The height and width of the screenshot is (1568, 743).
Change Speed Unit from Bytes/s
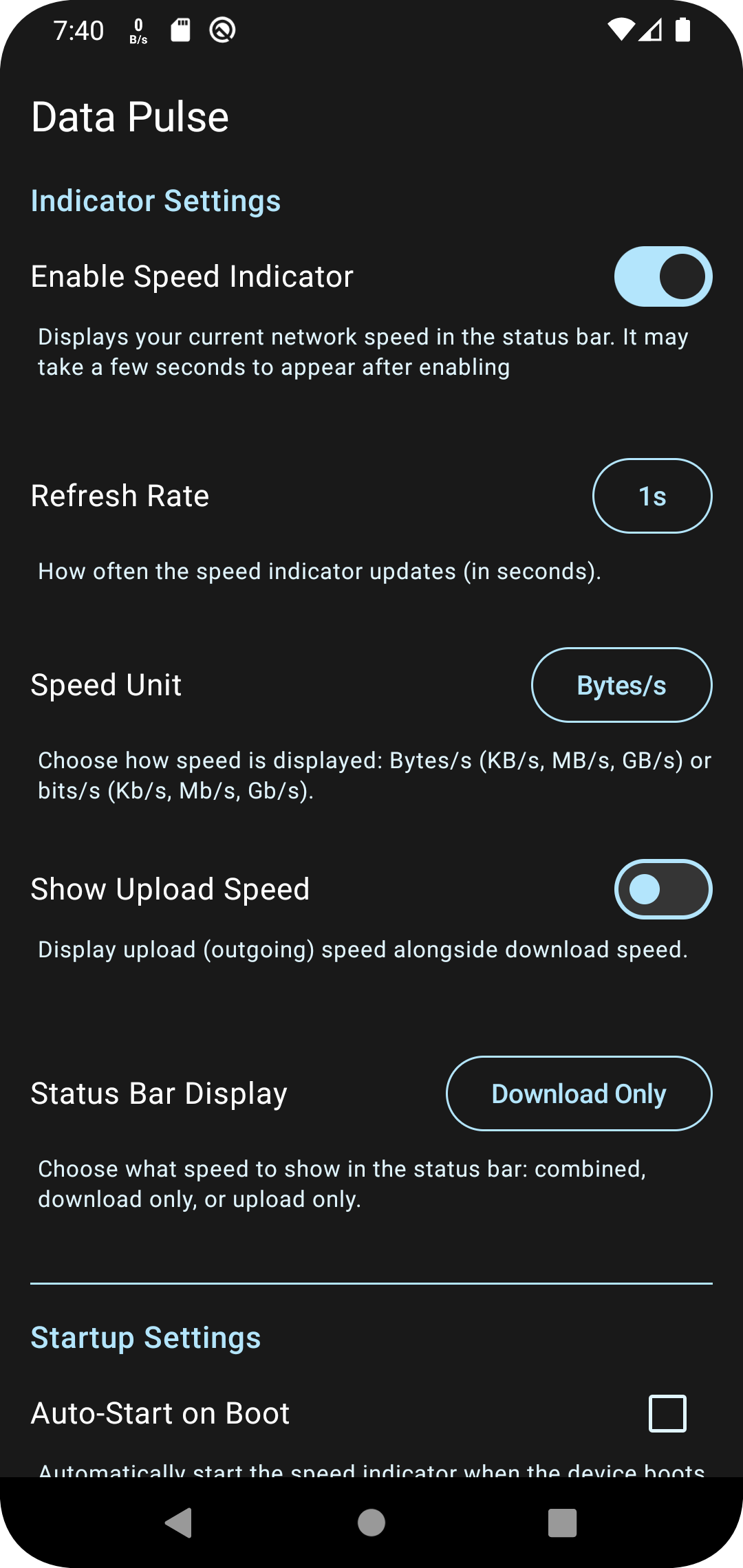tap(622, 685)
